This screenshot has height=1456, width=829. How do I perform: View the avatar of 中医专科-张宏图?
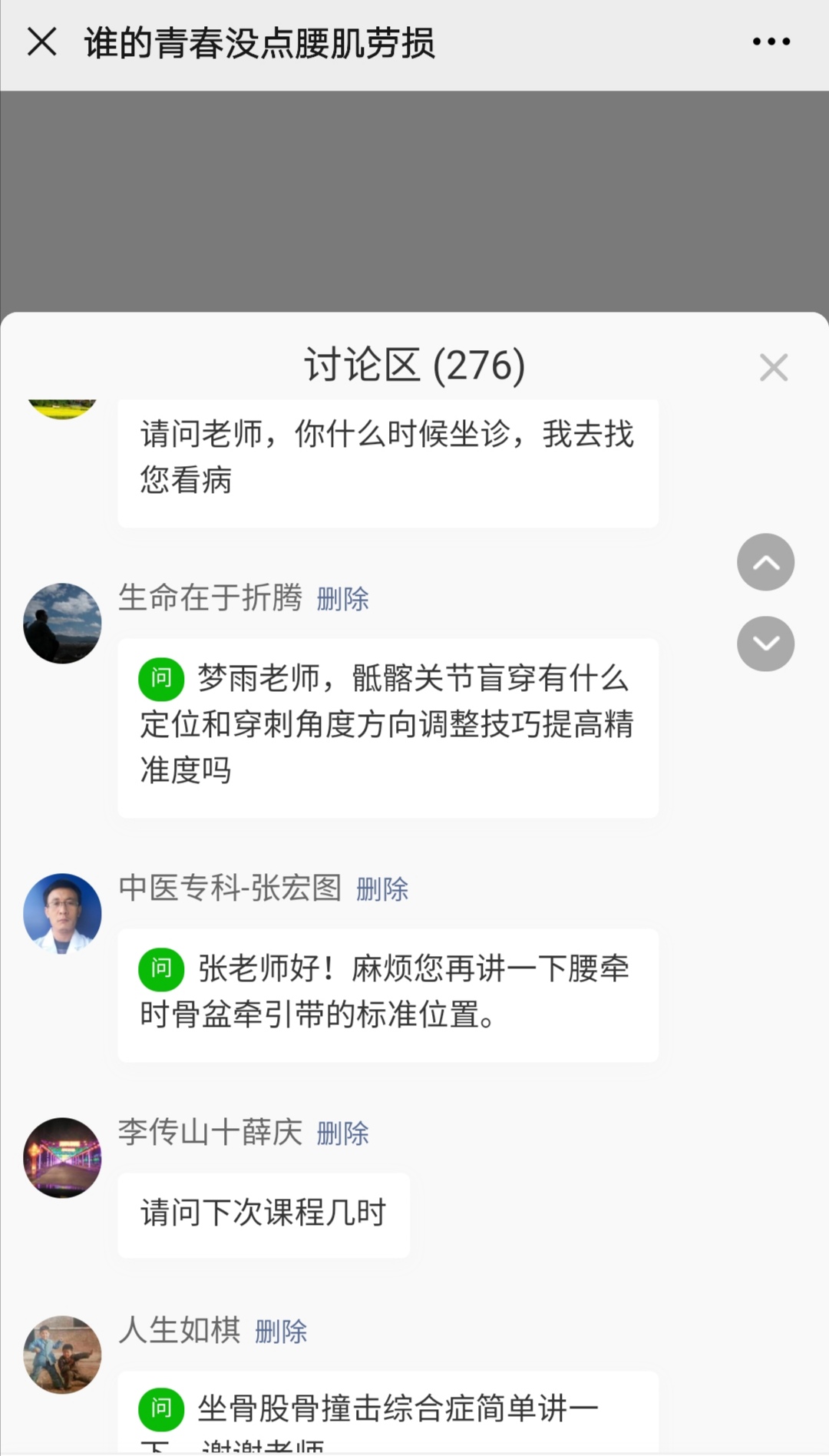[x=62, y=914]
